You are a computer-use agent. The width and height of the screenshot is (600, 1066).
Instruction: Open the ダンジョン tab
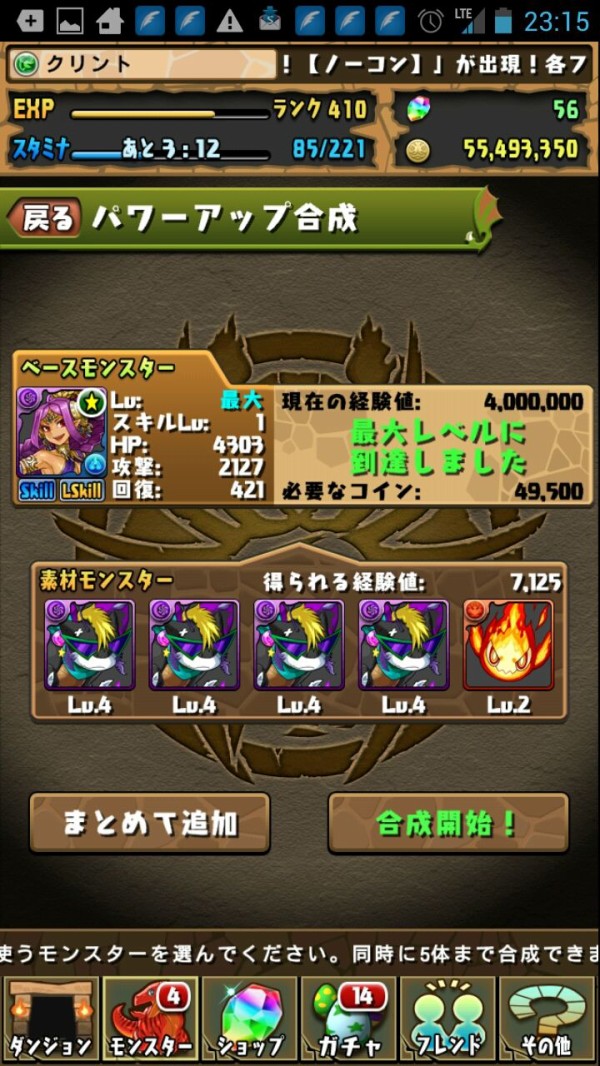[x=50, y=1019]
